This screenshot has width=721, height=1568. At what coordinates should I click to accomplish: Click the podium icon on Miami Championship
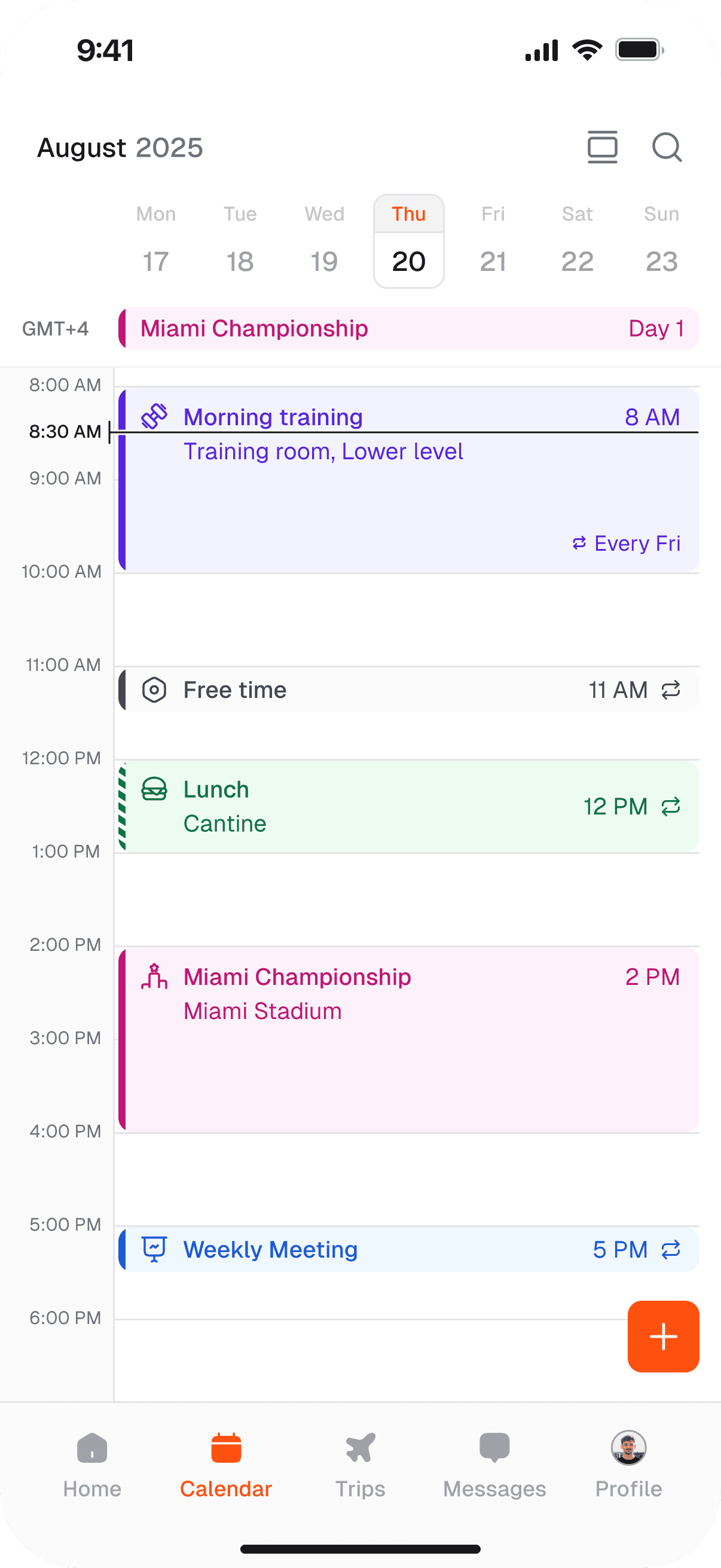(155, 977)
